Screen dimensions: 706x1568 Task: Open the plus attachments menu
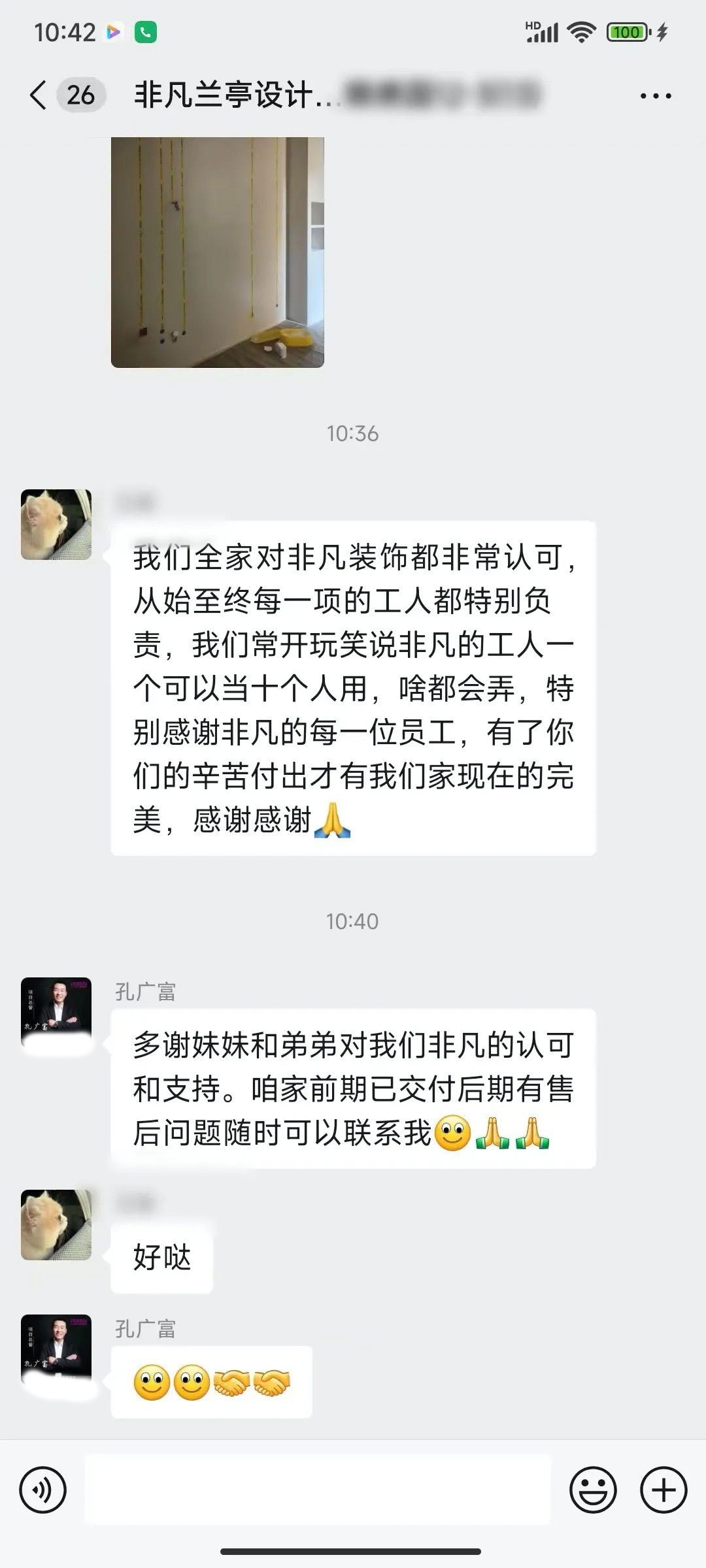click(x=663, y=1490)
